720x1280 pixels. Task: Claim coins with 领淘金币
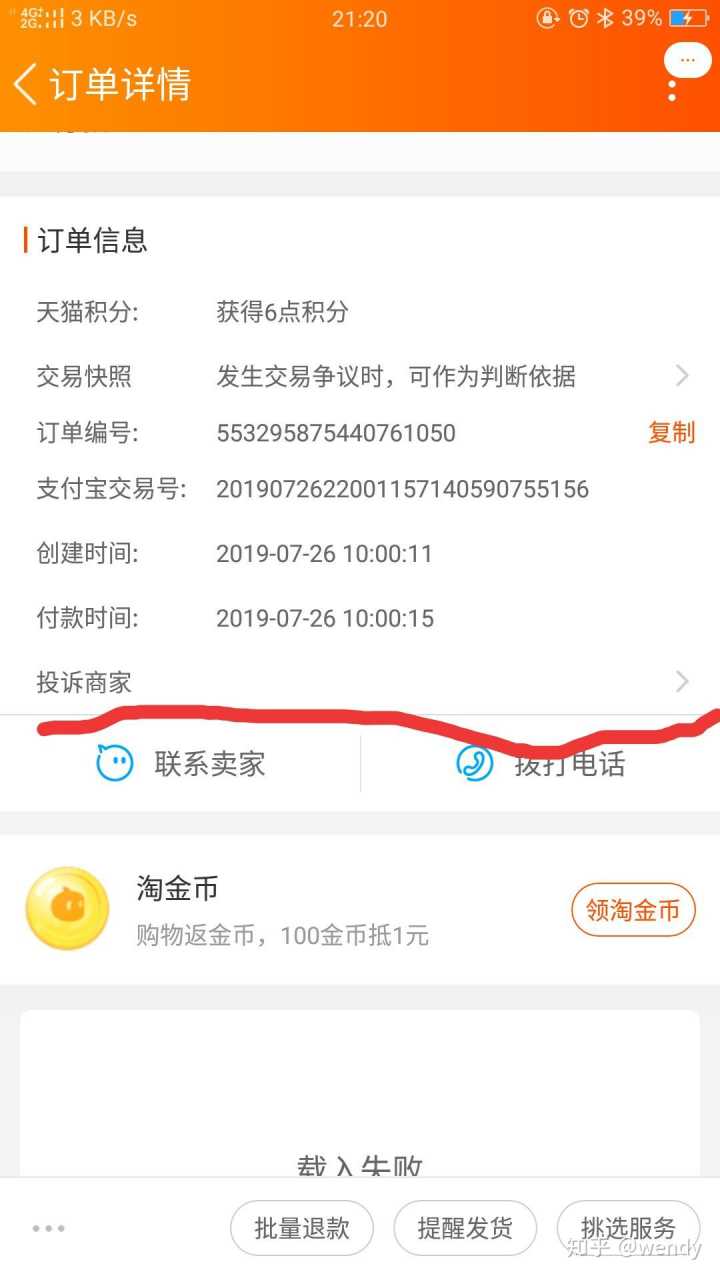click(633, 910)
